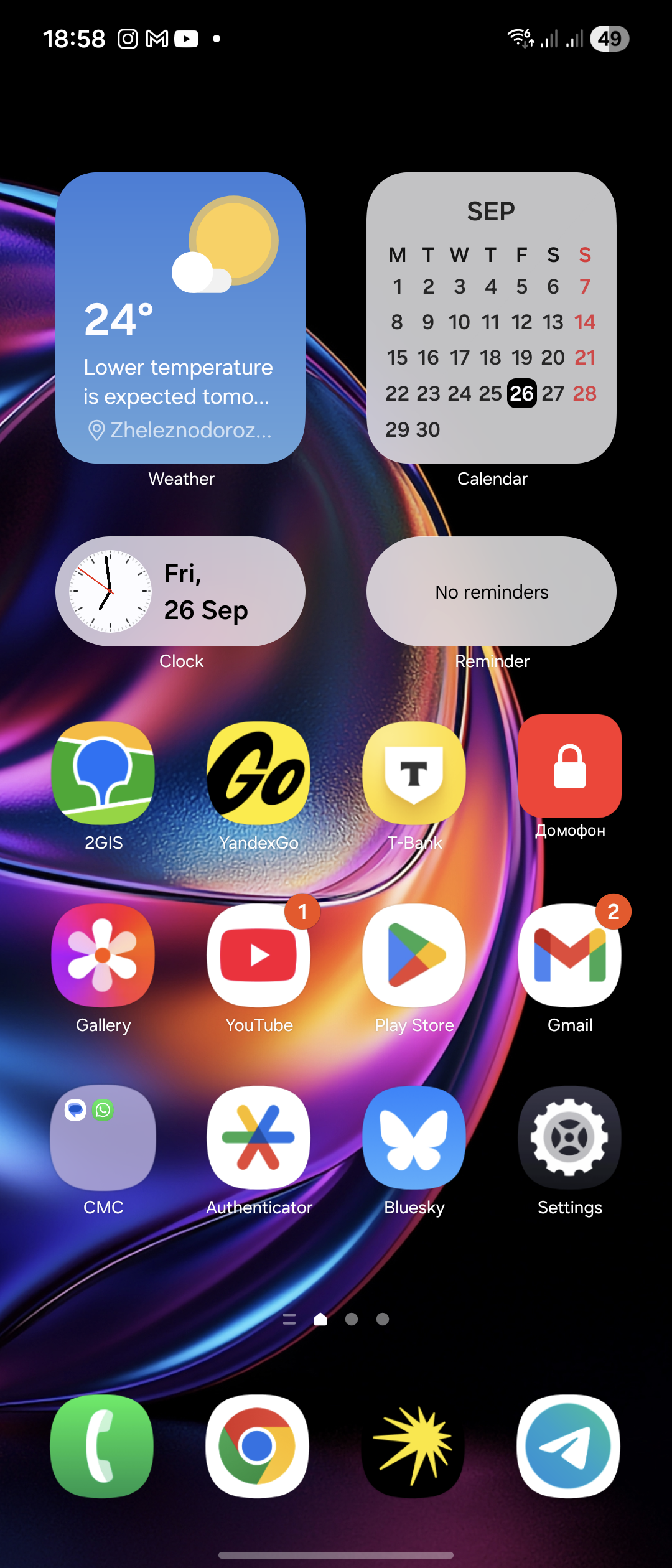Open Bluesky
The height and width of the screenshot is (1568, 672).
coord(414,1137)
